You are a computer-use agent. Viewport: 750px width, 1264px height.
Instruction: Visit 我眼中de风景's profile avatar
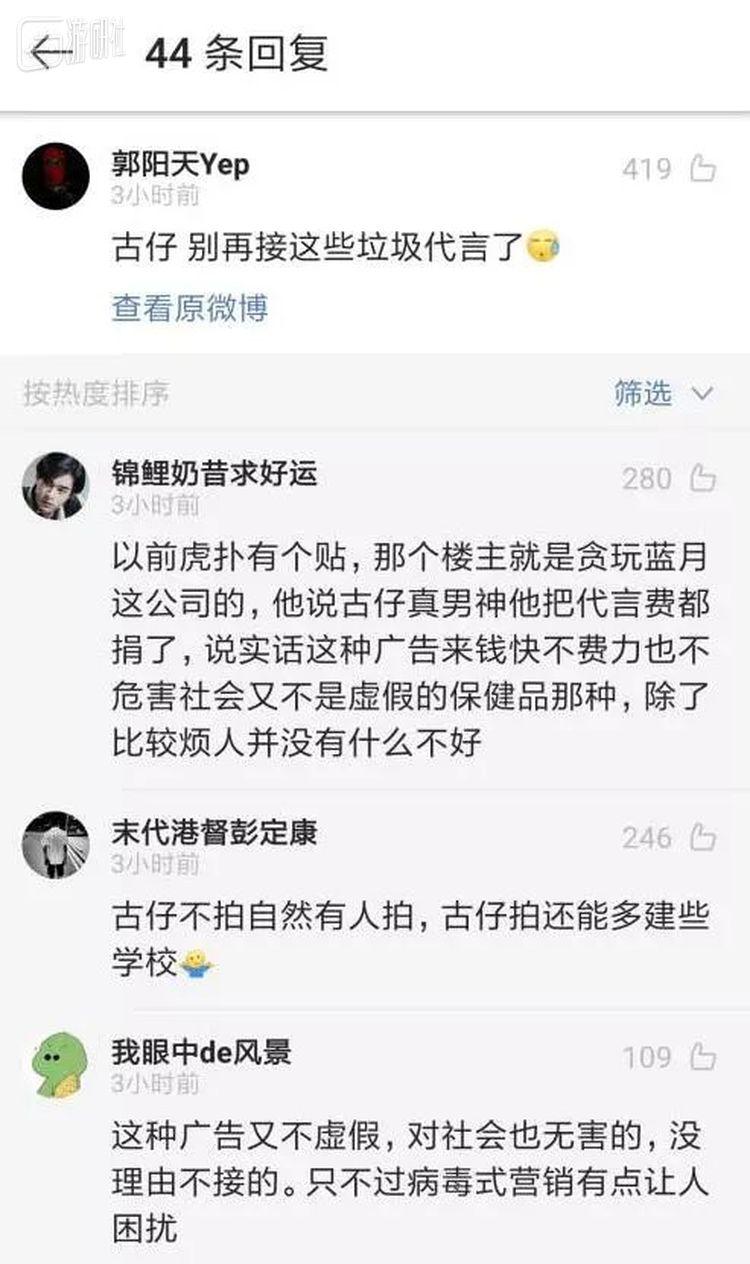(x=56, y=1064)
